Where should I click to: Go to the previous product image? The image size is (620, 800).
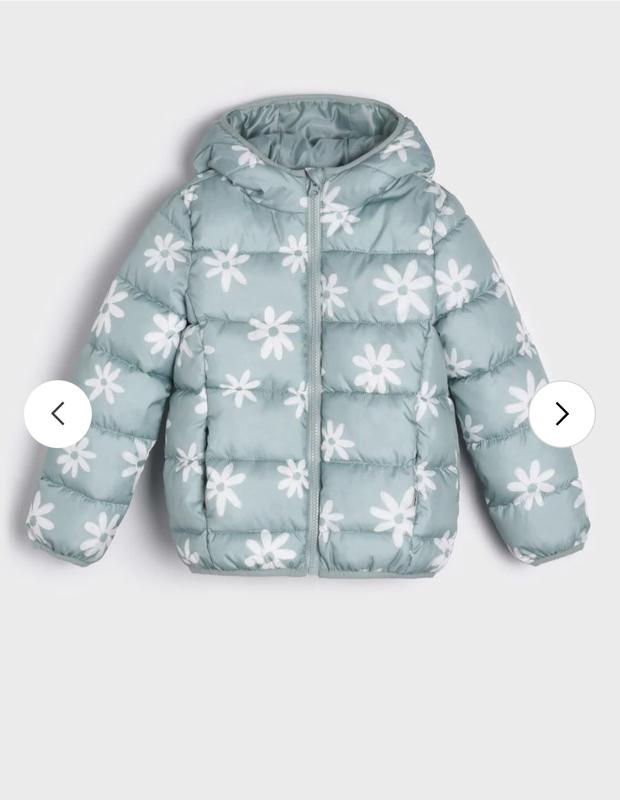[x=58, y=413]
